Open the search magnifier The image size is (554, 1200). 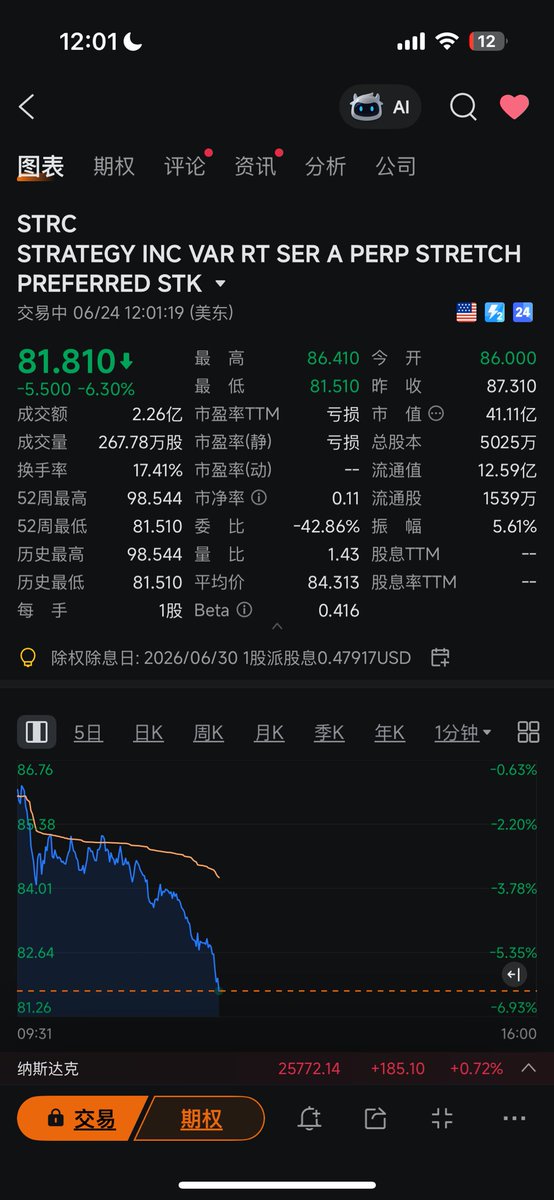pos(463,107)
